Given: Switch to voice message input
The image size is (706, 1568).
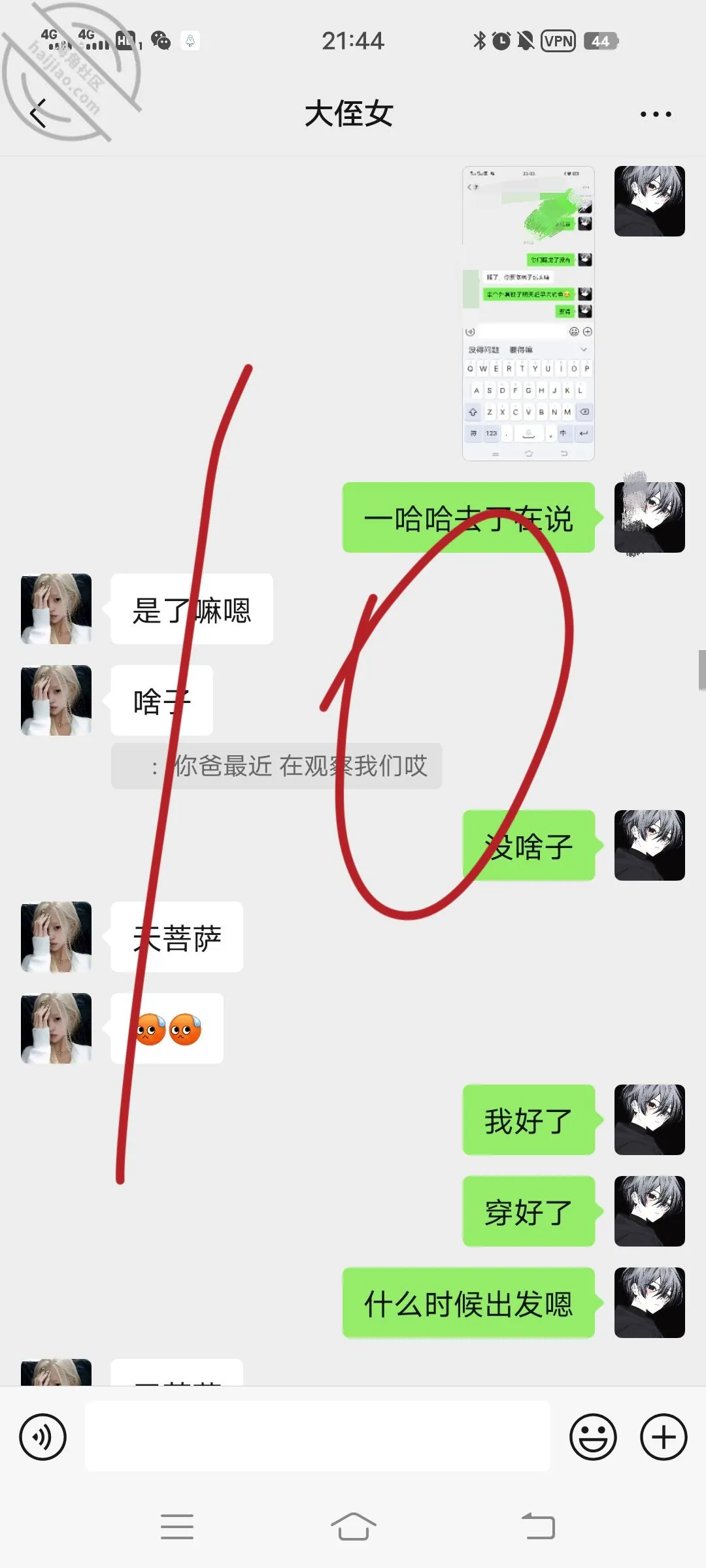Looking at the screenshot, I should click(43, 1437).
